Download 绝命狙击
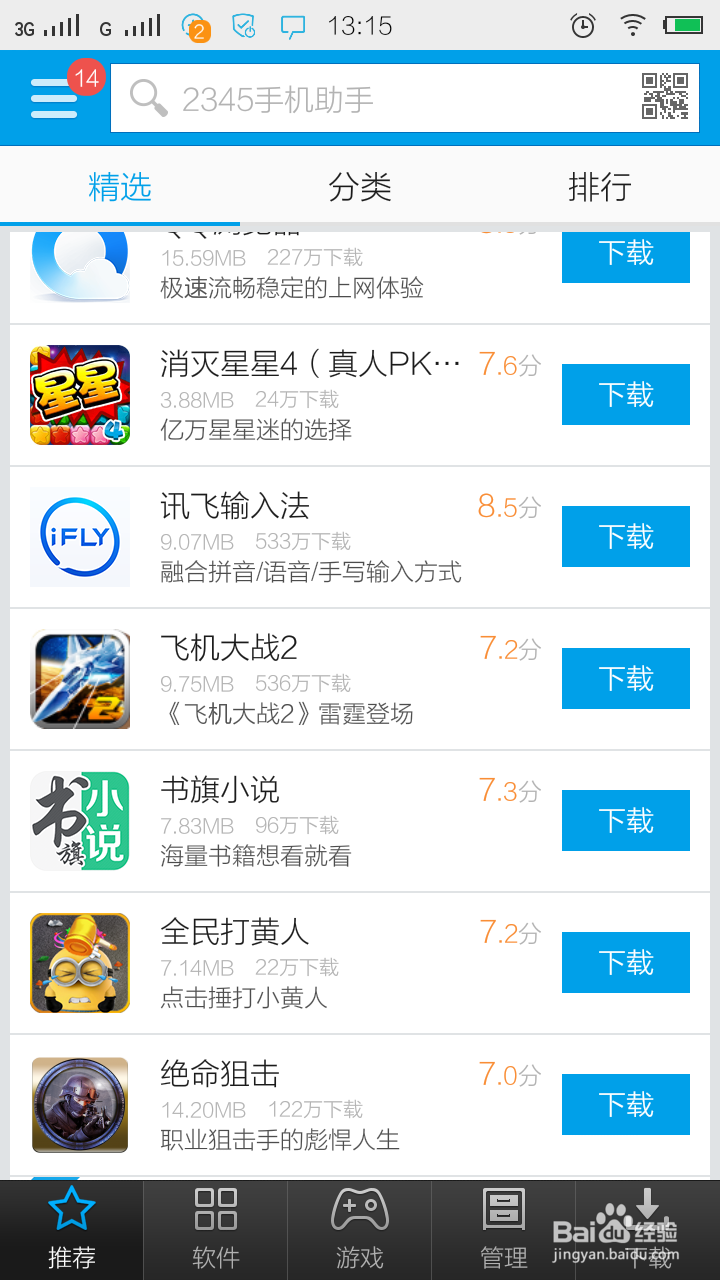The image size is (720, 1280). [626, 1105]
